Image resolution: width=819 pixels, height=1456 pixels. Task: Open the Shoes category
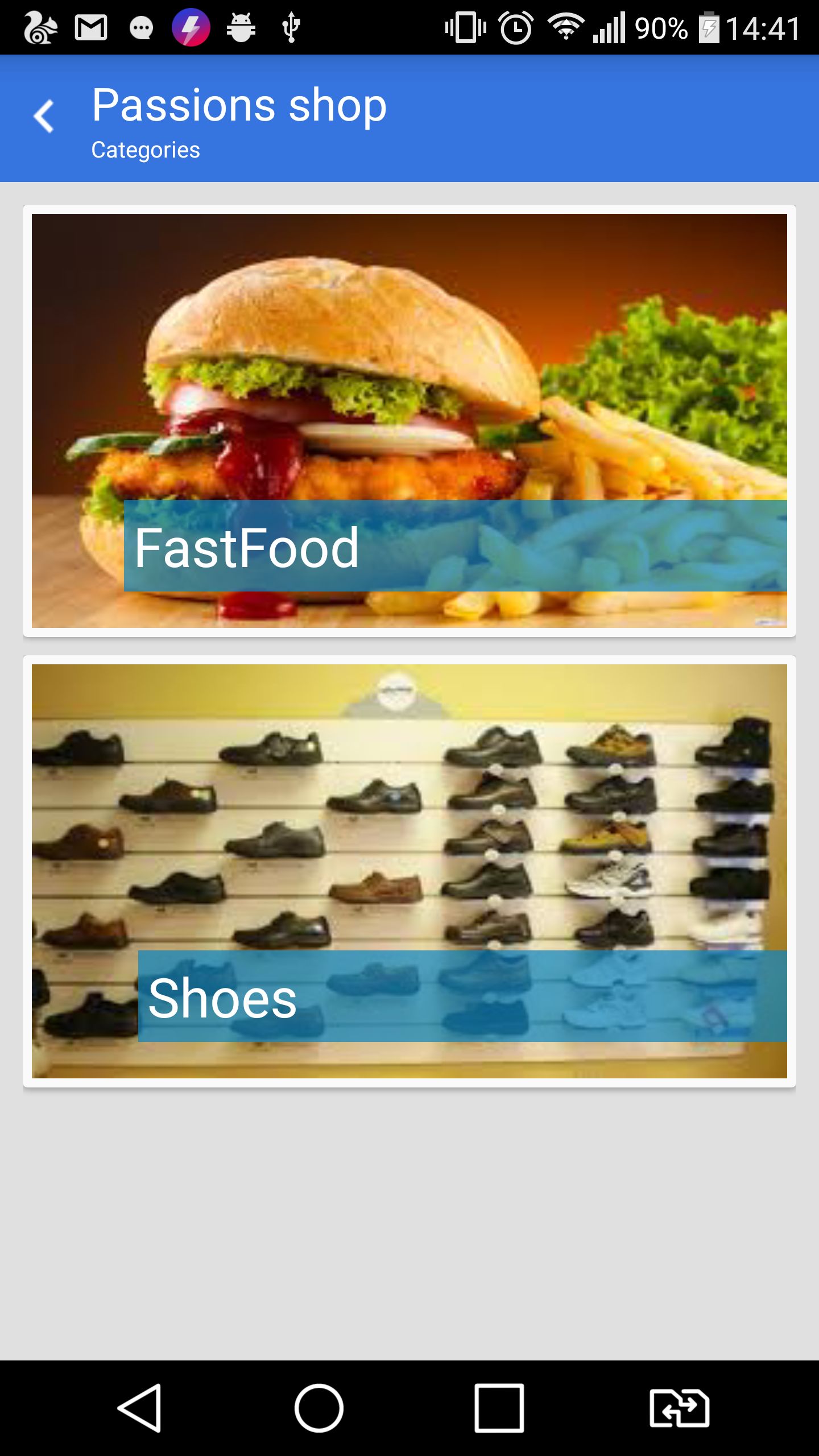409,871
